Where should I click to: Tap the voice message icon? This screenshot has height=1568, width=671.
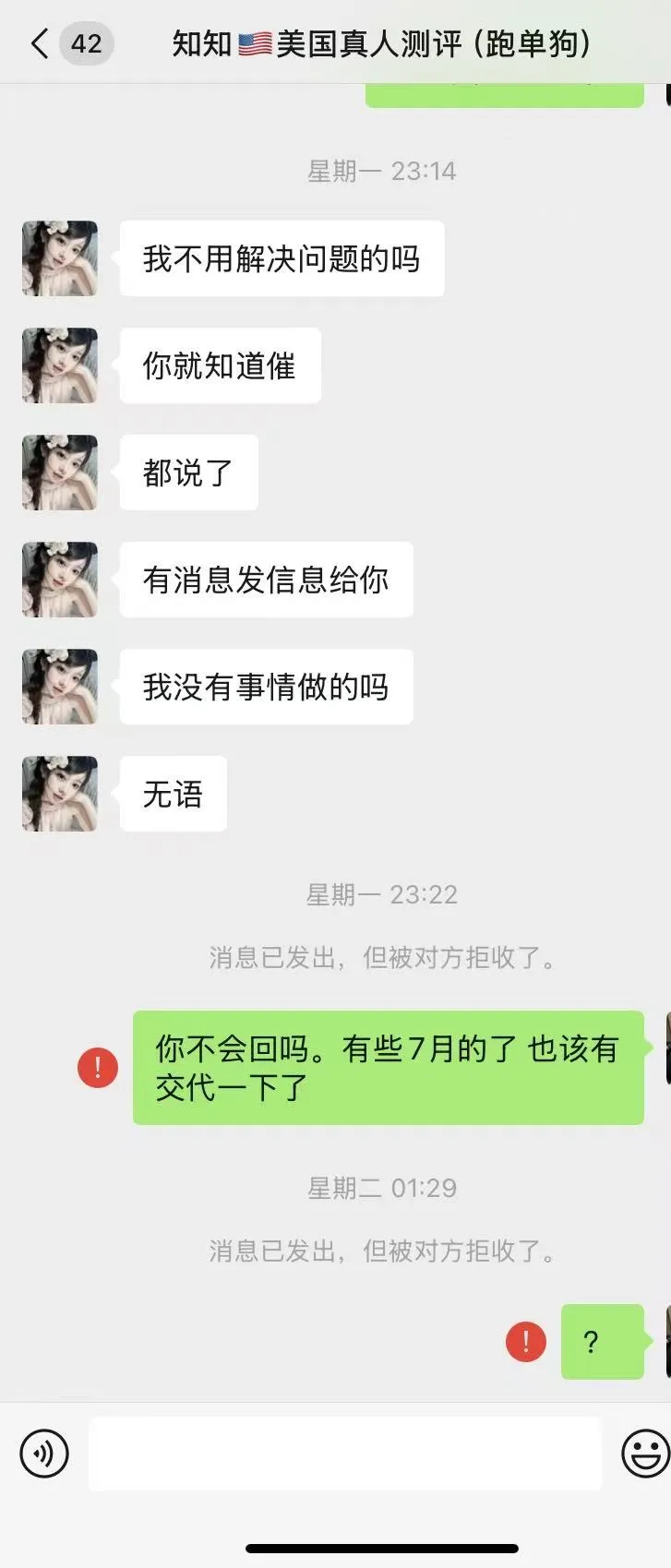click(x=42, y=1454)
